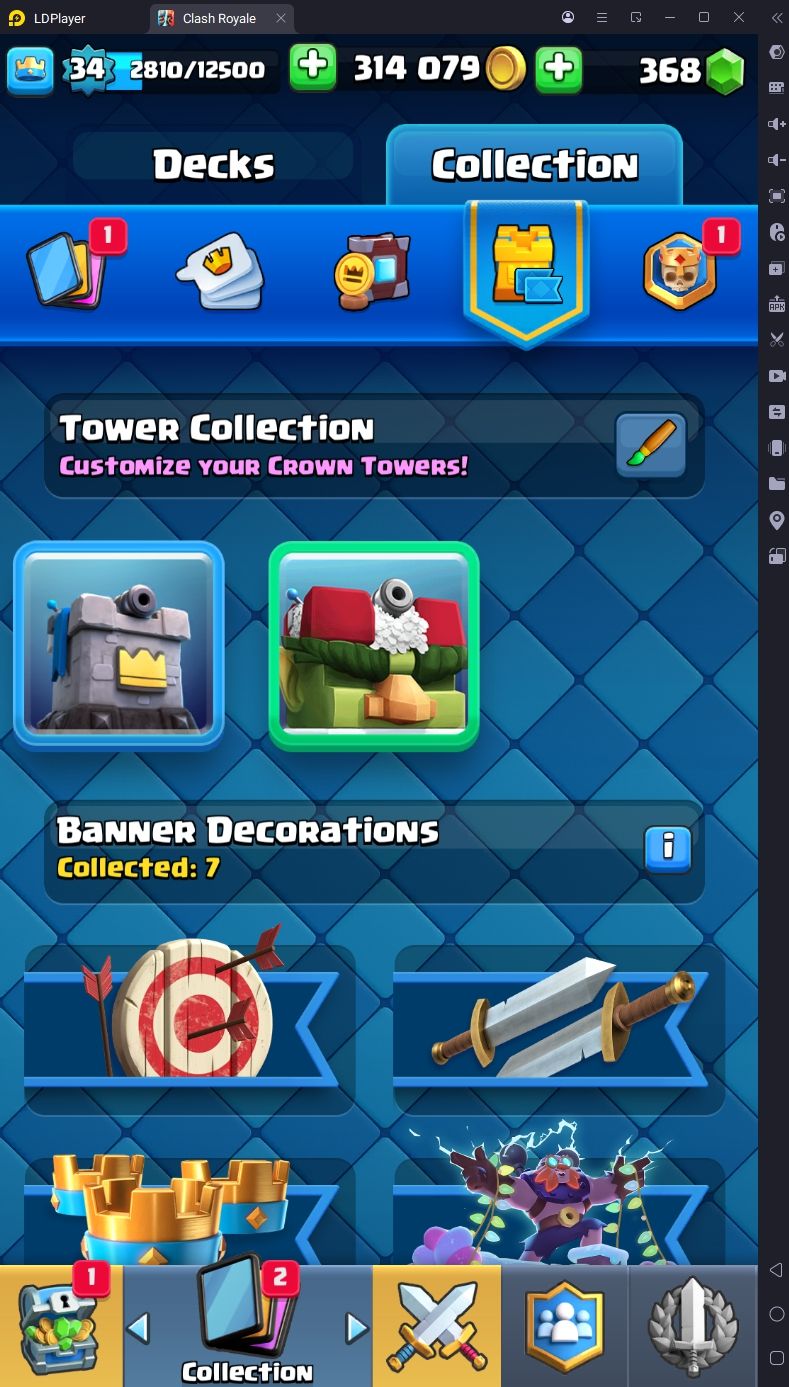Switch to the Decks tab

tap(213, 165)
